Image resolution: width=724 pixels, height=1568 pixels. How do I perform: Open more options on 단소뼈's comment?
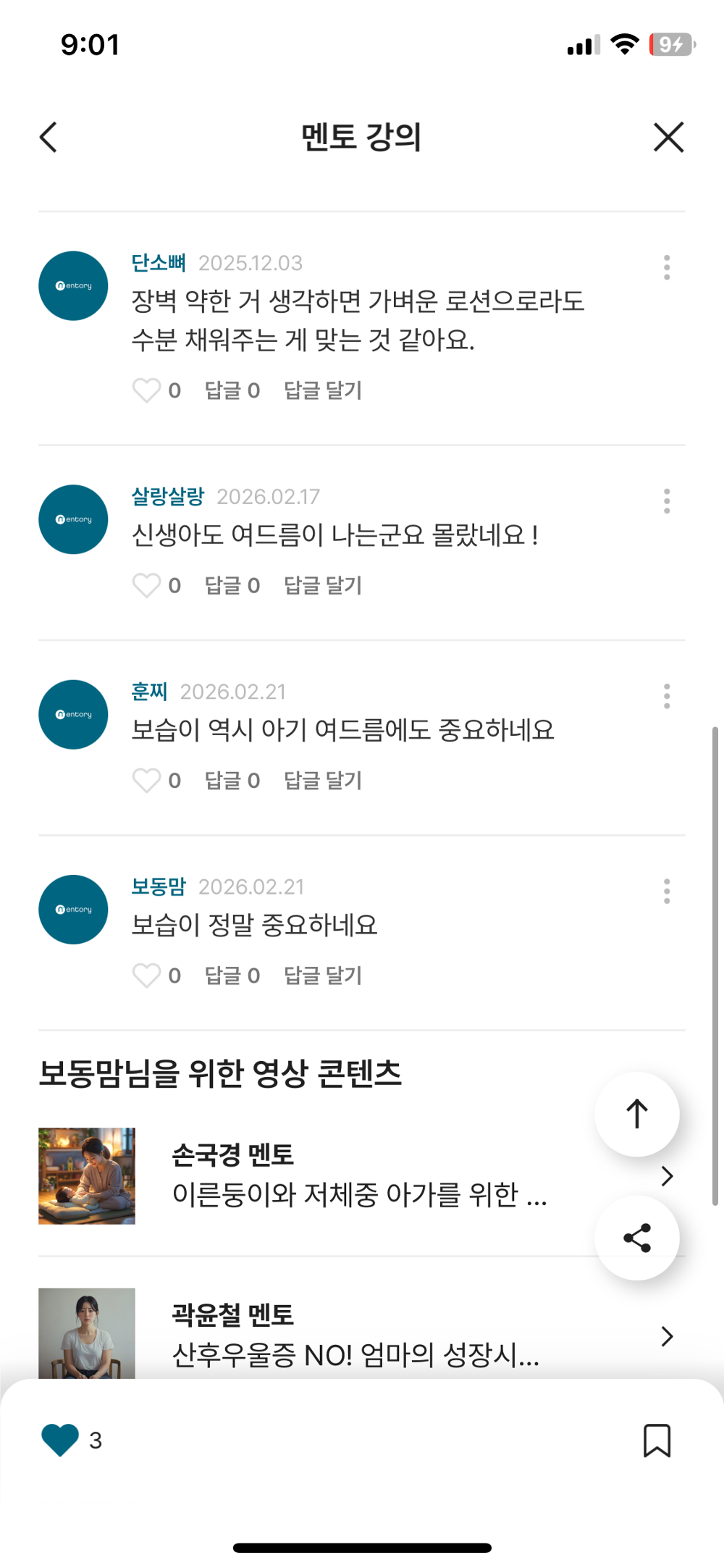[667, 267]
